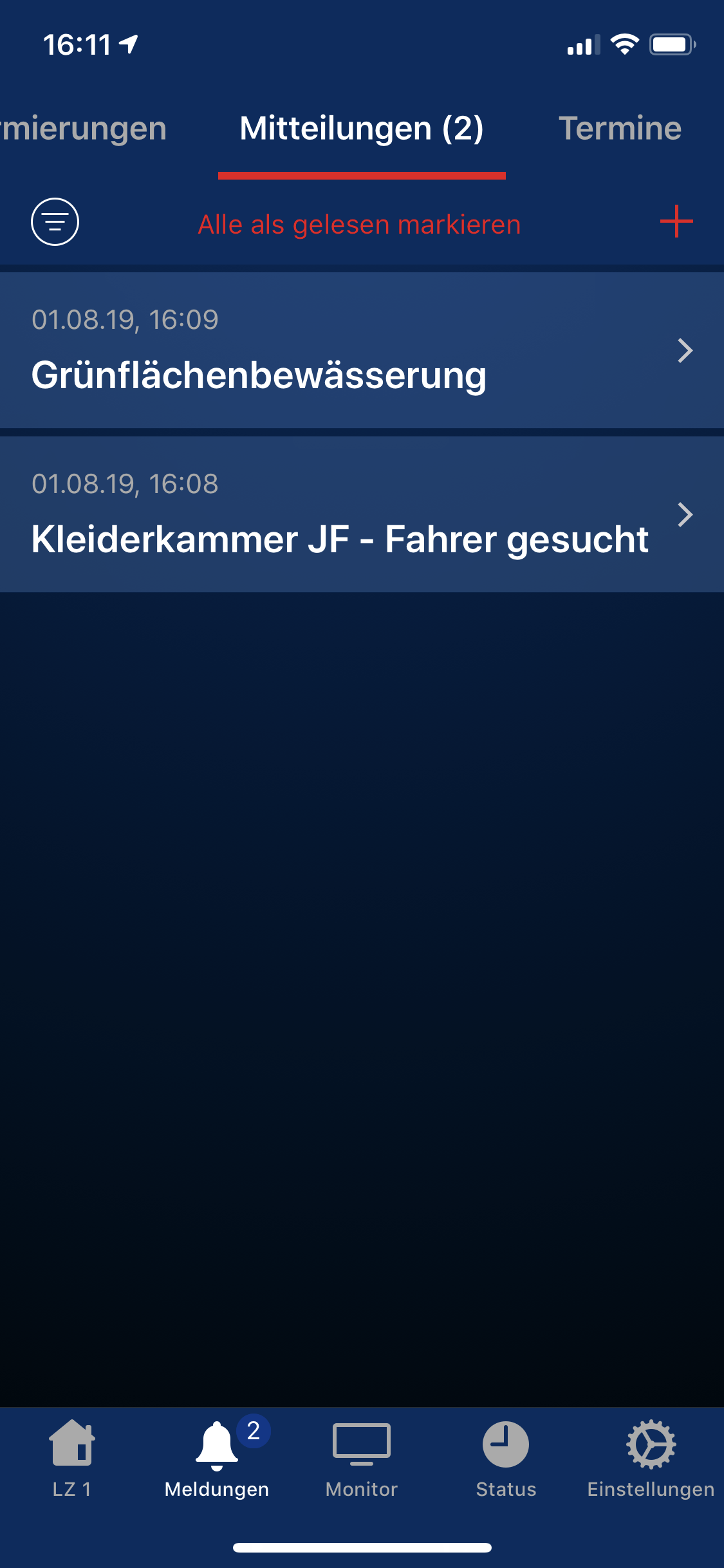724x1568 pixels.
Task: Create a new message with plus icon
Action: (x=676, y=221)
